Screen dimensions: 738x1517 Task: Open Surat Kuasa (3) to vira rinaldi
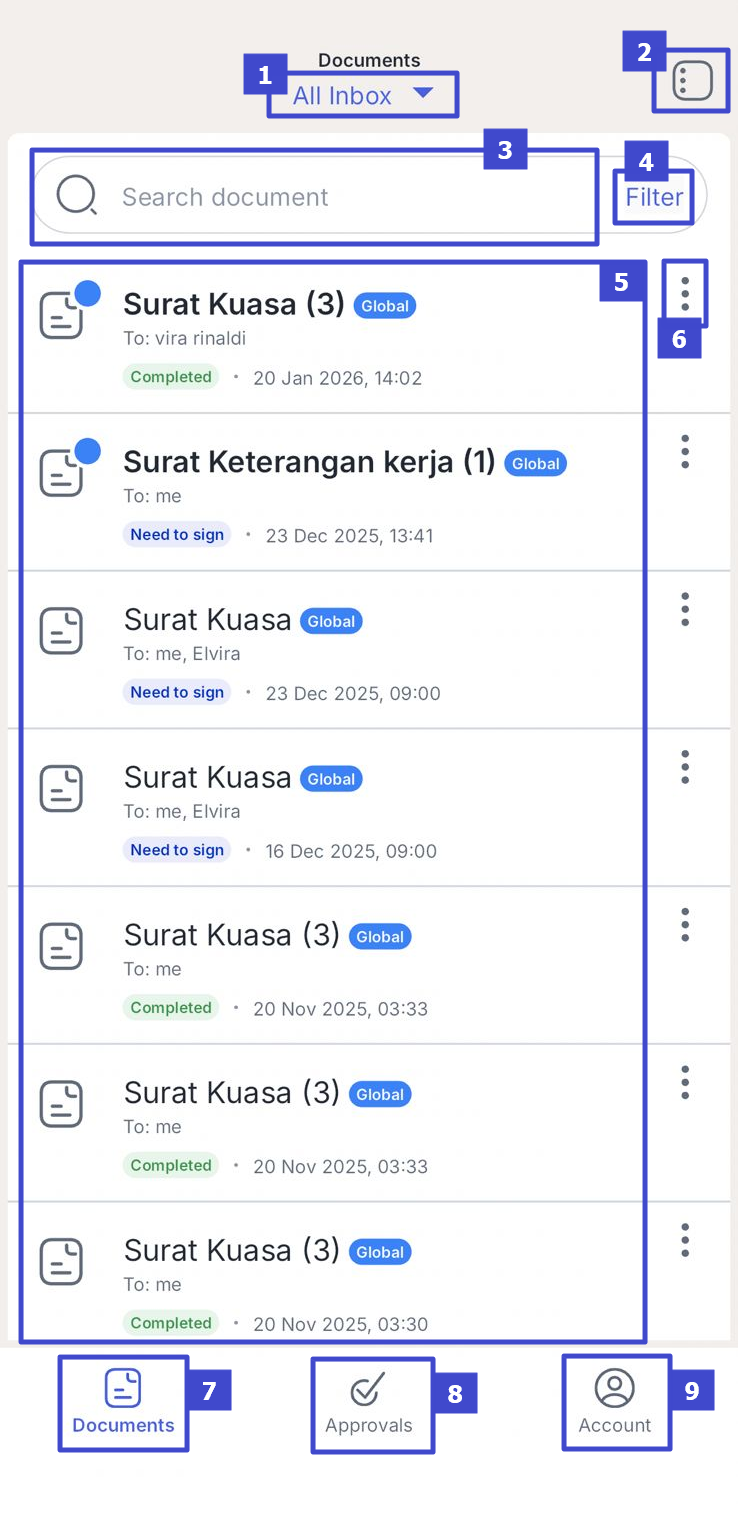(330, 338)
